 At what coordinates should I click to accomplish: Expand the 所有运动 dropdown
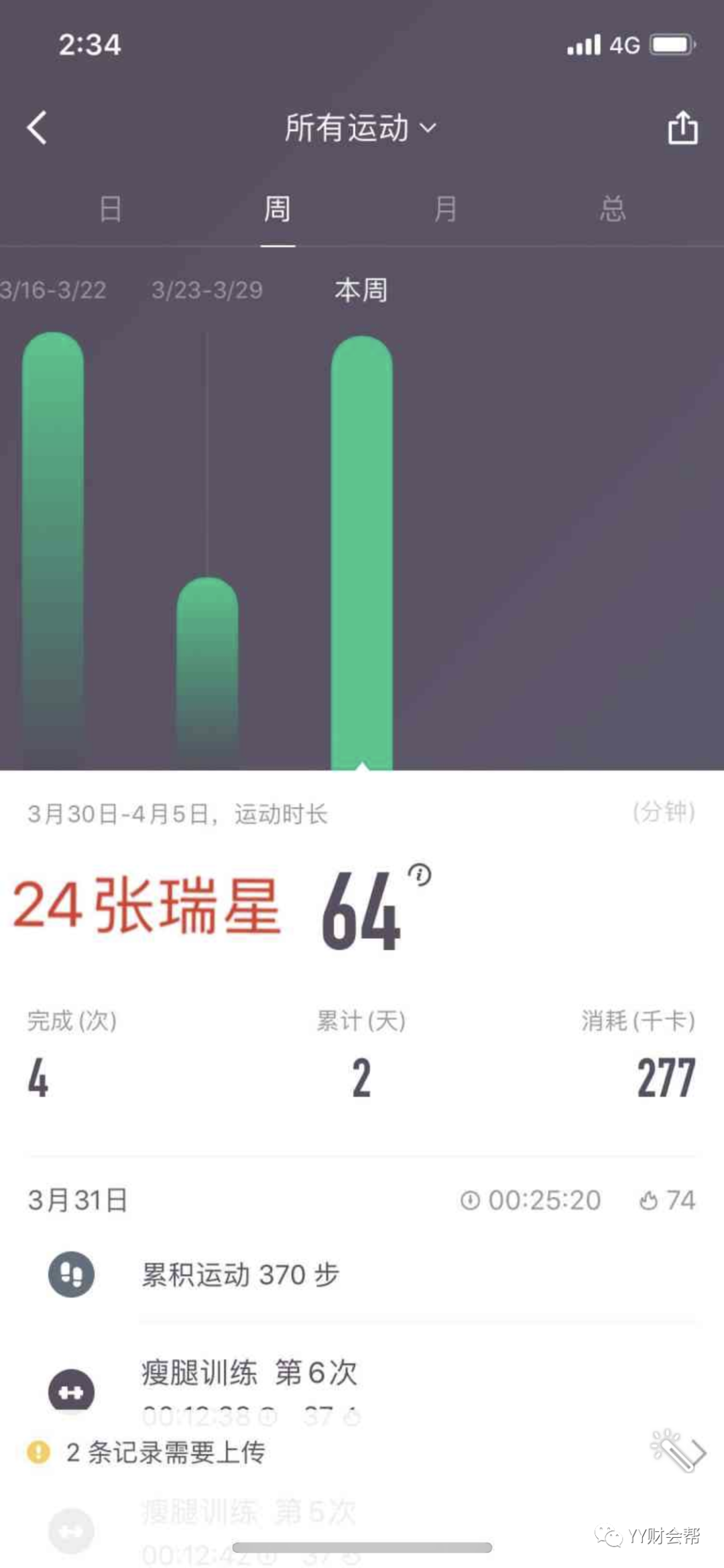[361, 127]
